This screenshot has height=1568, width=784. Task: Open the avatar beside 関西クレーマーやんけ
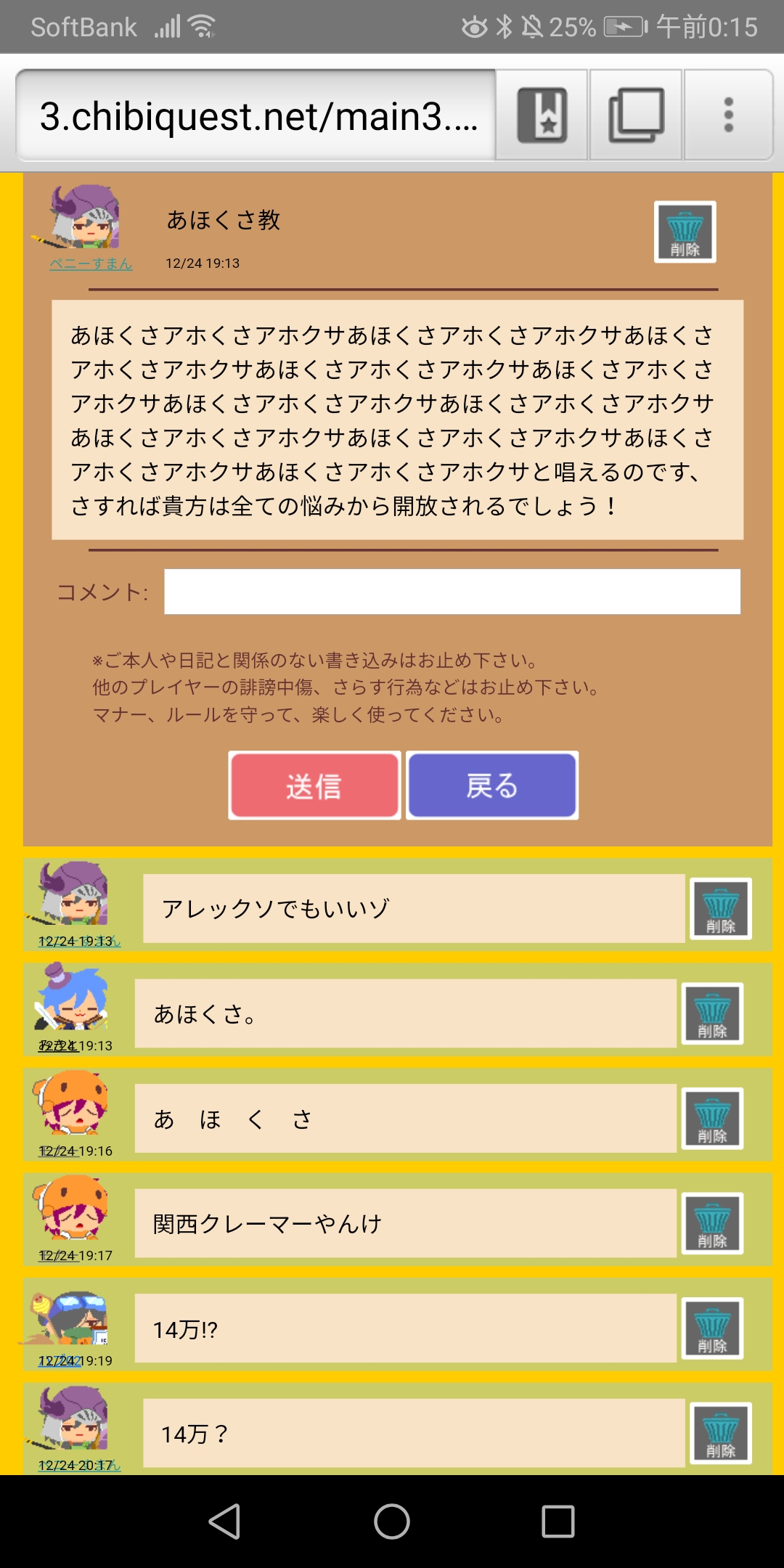click(71, 1208)
